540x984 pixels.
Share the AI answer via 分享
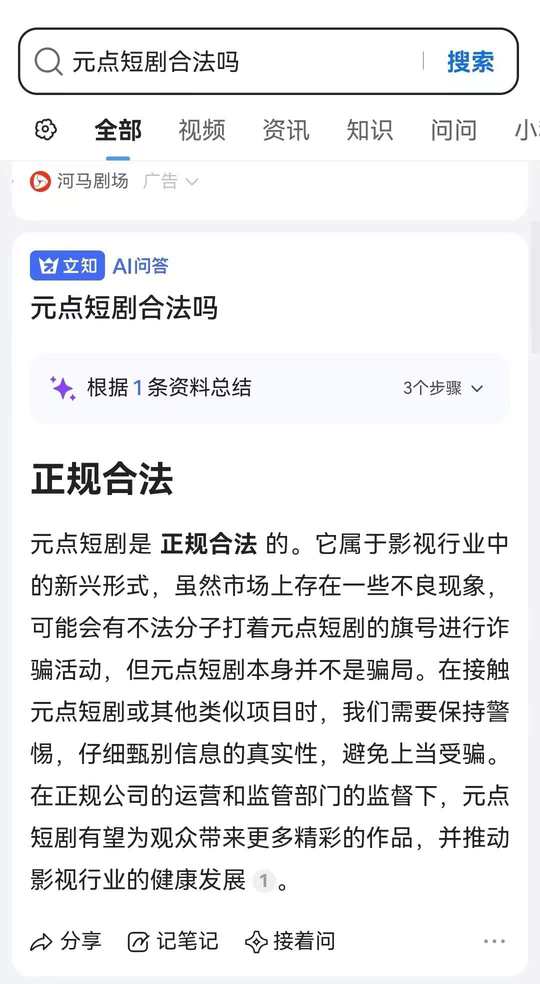coord(65,941)
